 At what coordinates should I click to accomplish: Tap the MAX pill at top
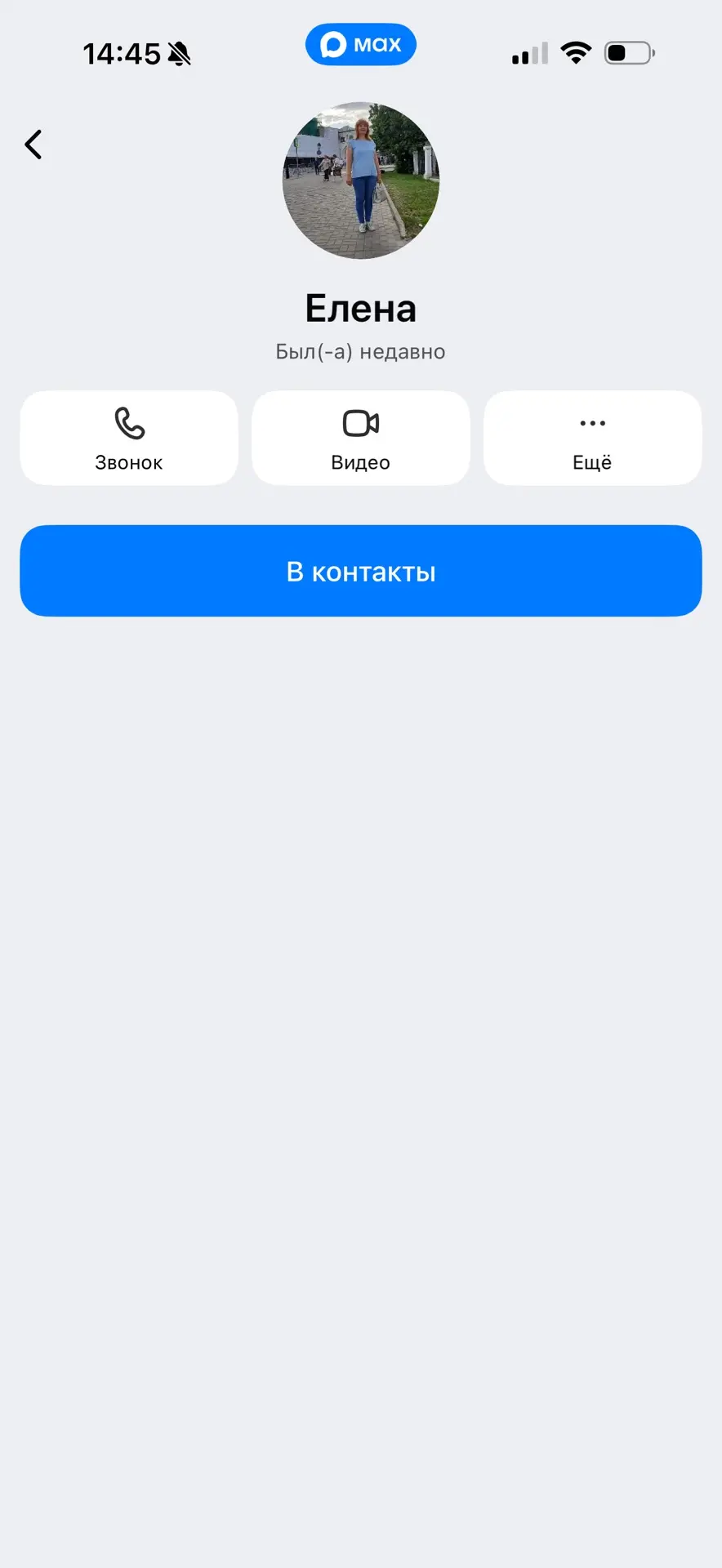[361, 44]
